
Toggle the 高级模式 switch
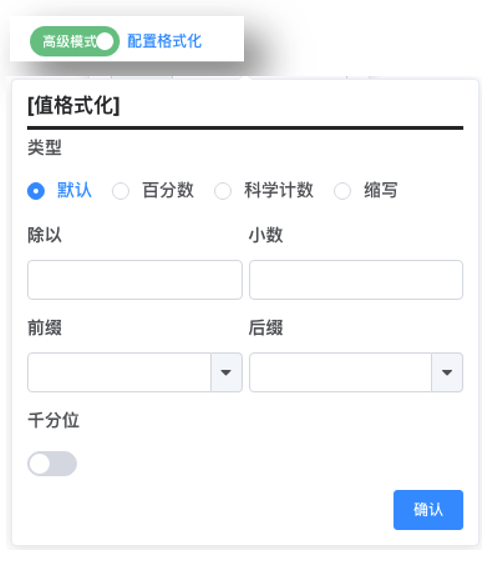click(75, 41)
